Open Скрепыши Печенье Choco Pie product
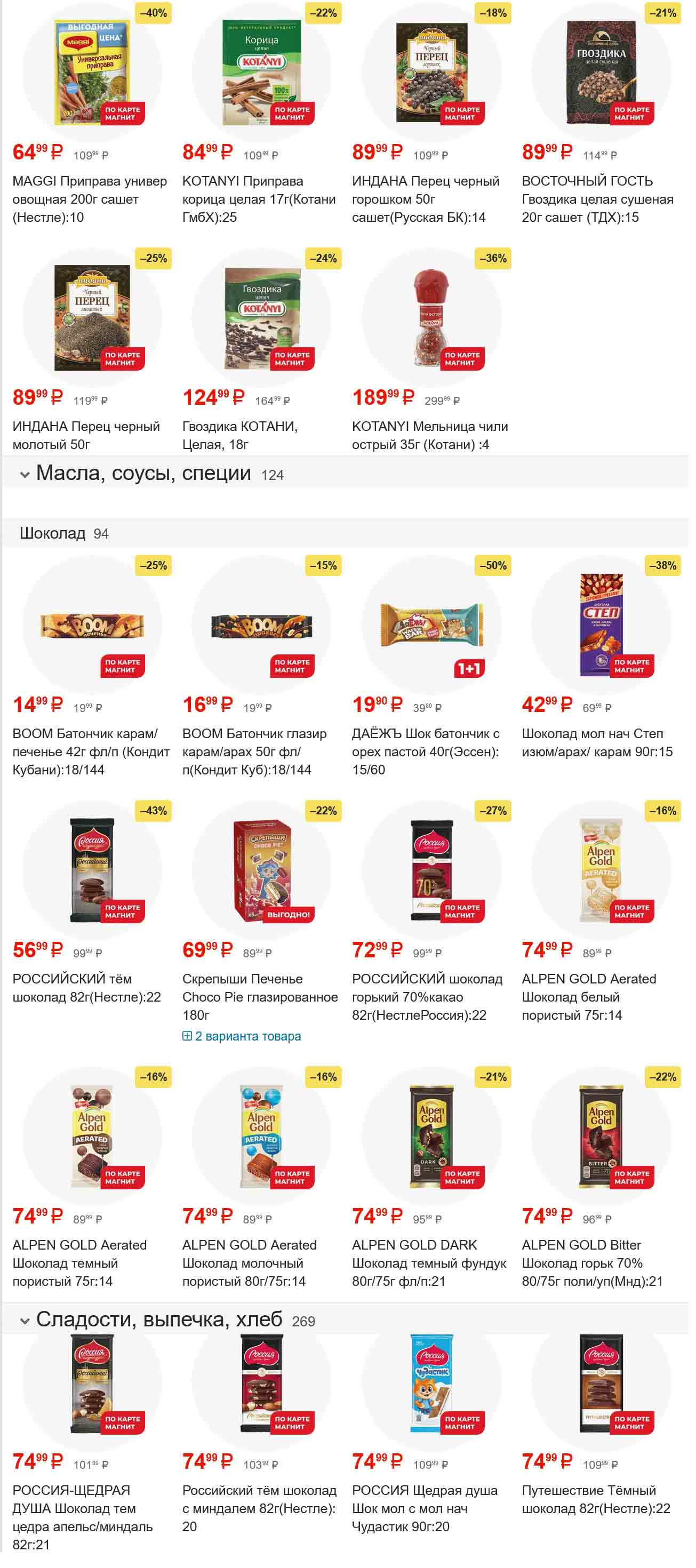 tap(260, 996)
